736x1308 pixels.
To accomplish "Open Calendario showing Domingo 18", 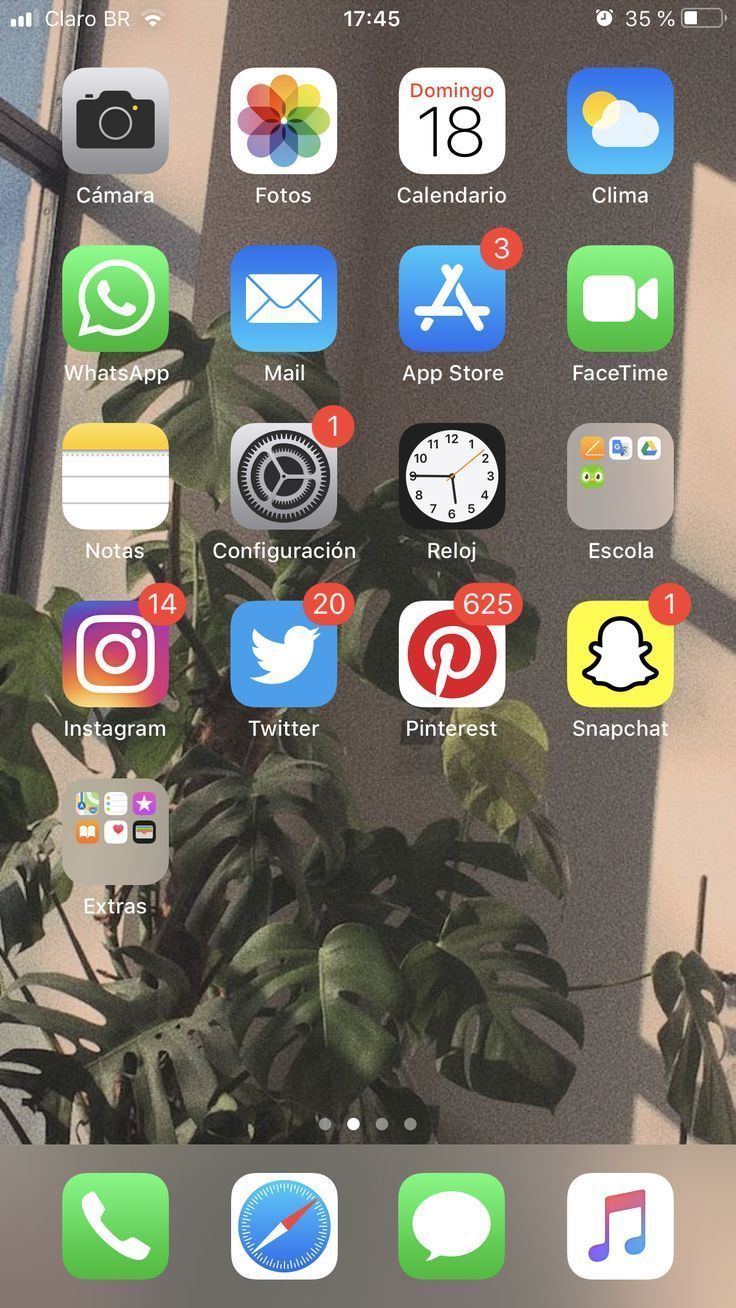I will pos(451,121).
